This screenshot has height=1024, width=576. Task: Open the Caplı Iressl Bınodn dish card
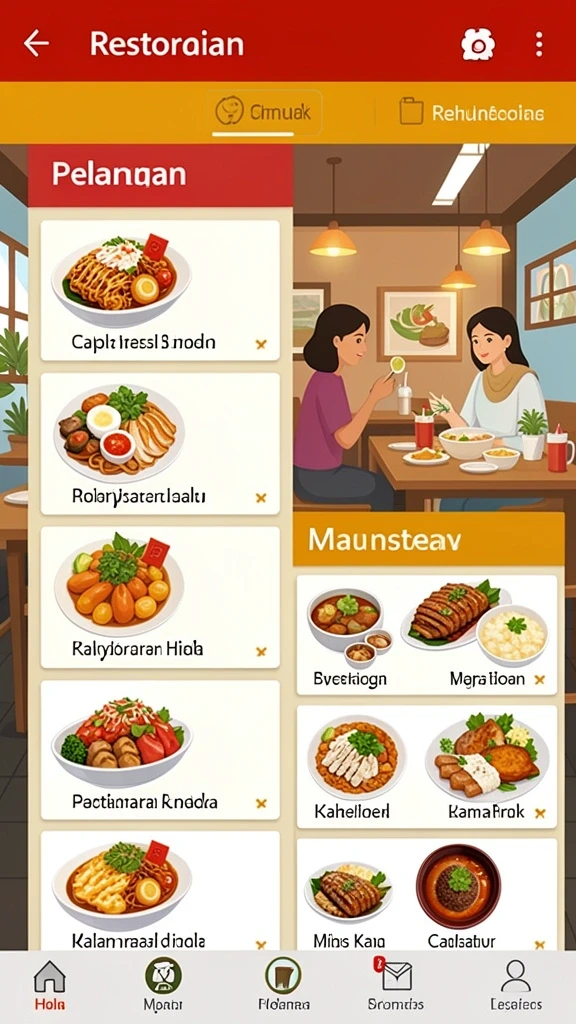click(x=161, y=291)
